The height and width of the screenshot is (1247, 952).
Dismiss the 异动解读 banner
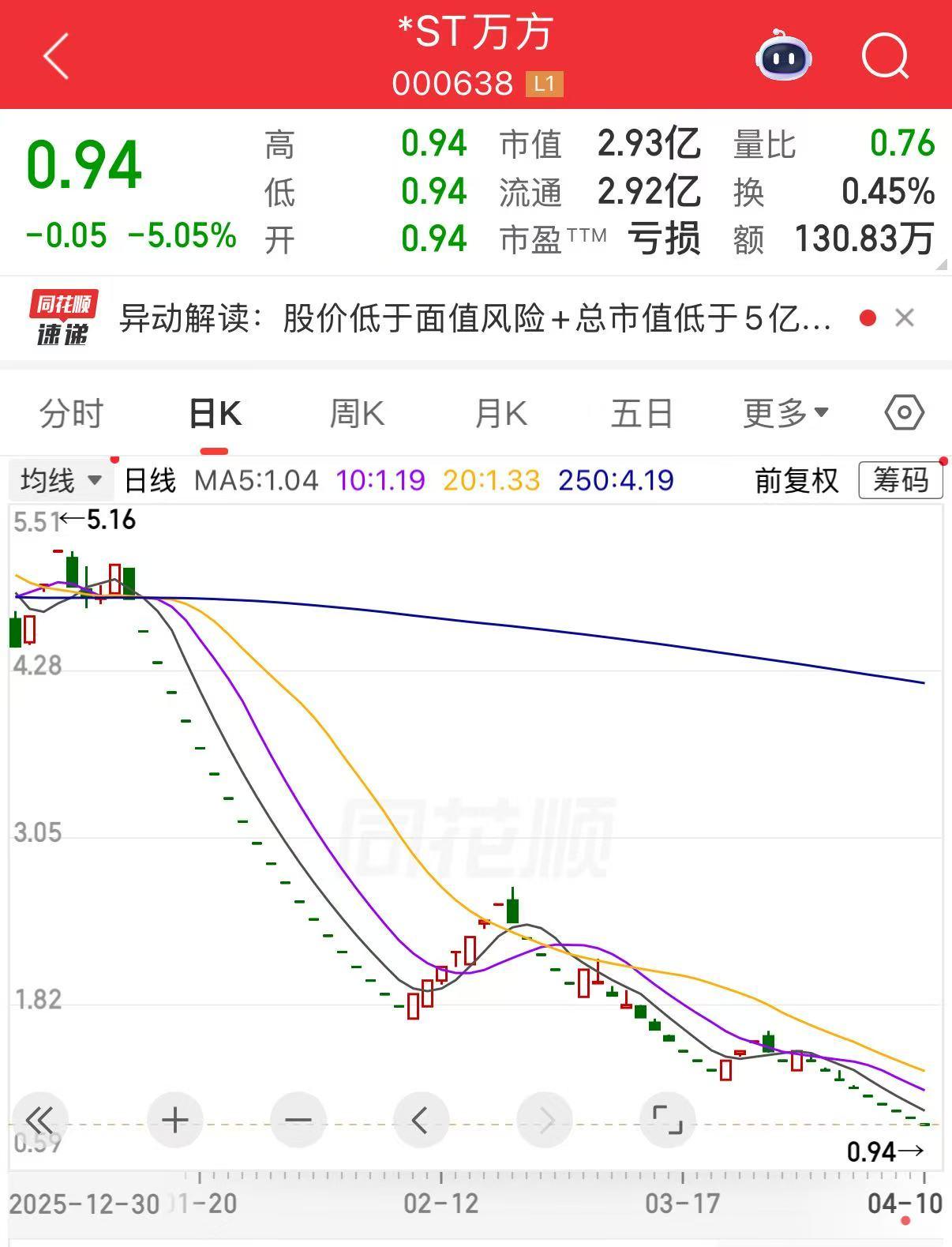point(905,318)
